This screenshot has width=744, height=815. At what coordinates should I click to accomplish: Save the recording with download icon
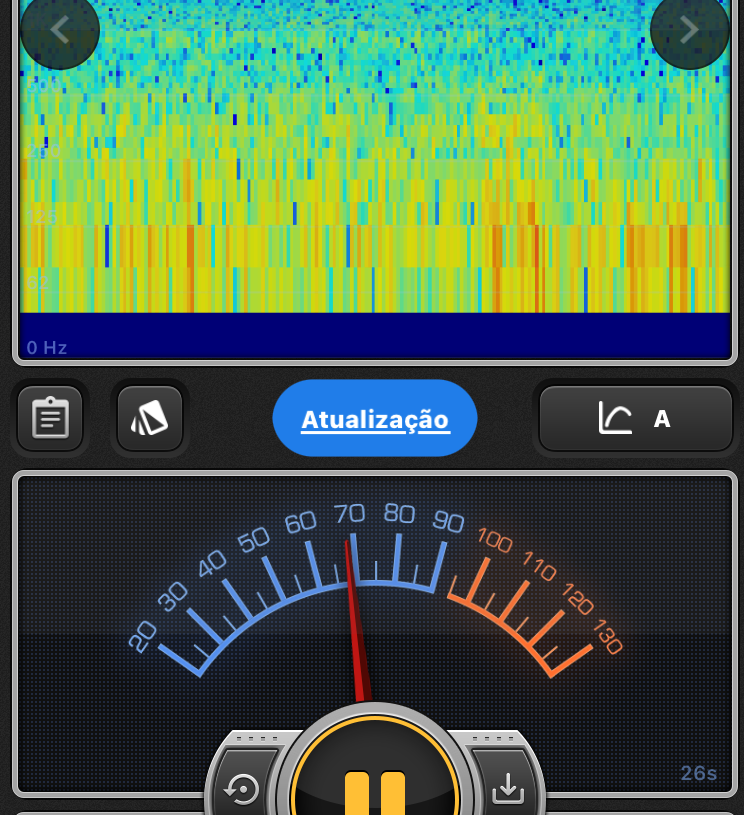click(x=508, y=789)
